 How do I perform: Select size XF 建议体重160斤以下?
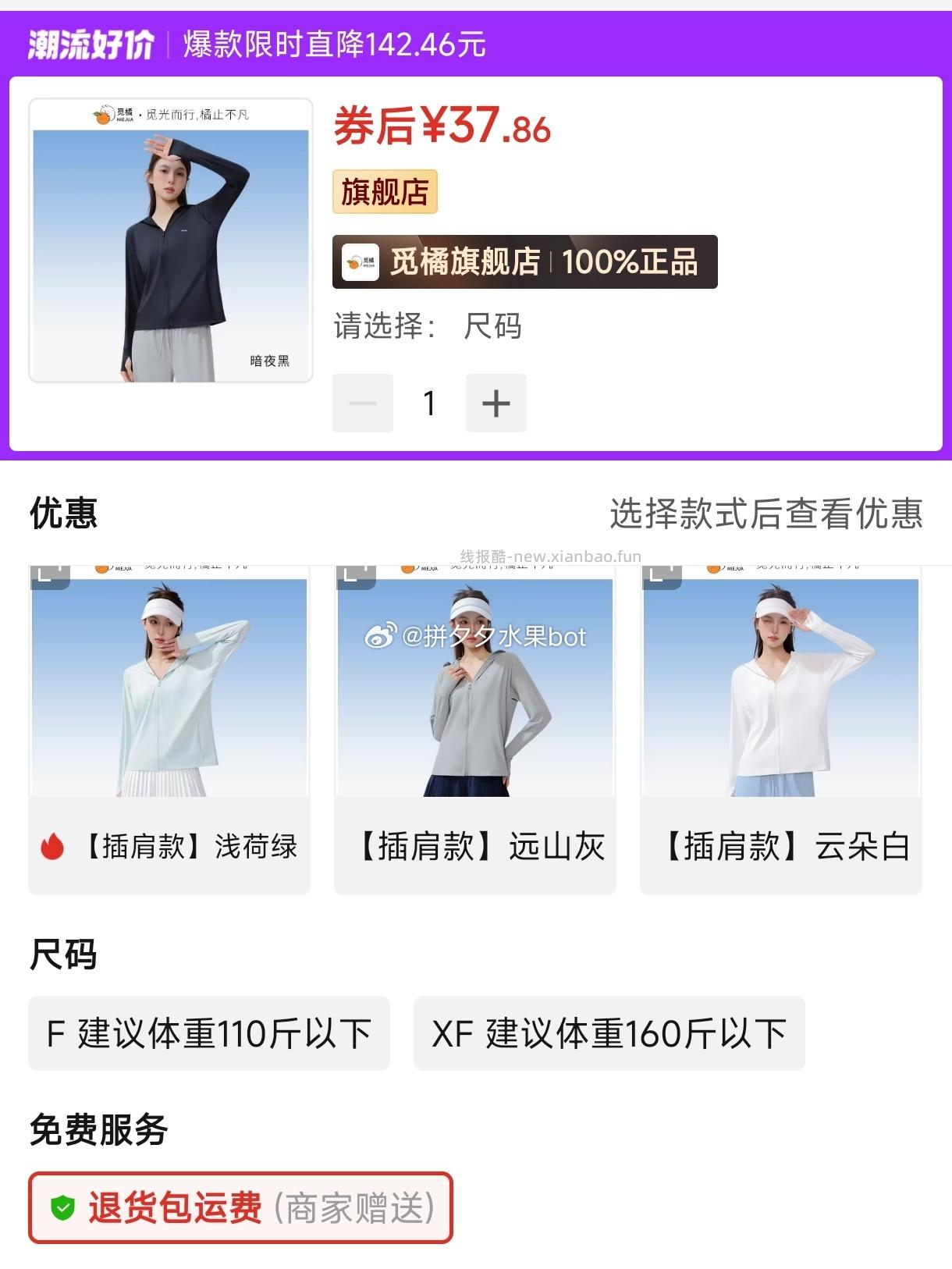pos(609,1033)
